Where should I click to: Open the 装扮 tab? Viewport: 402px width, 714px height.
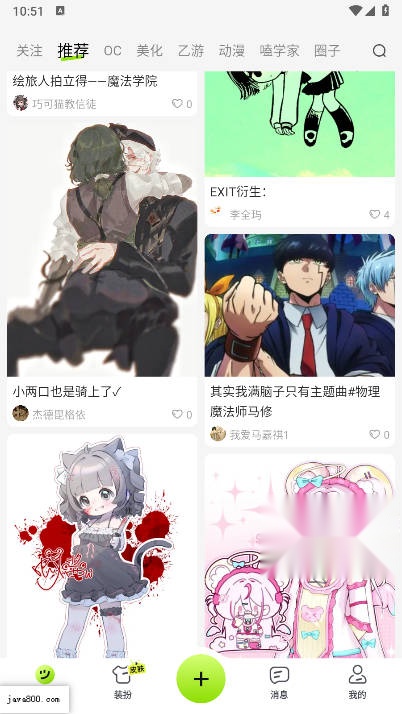122,682
